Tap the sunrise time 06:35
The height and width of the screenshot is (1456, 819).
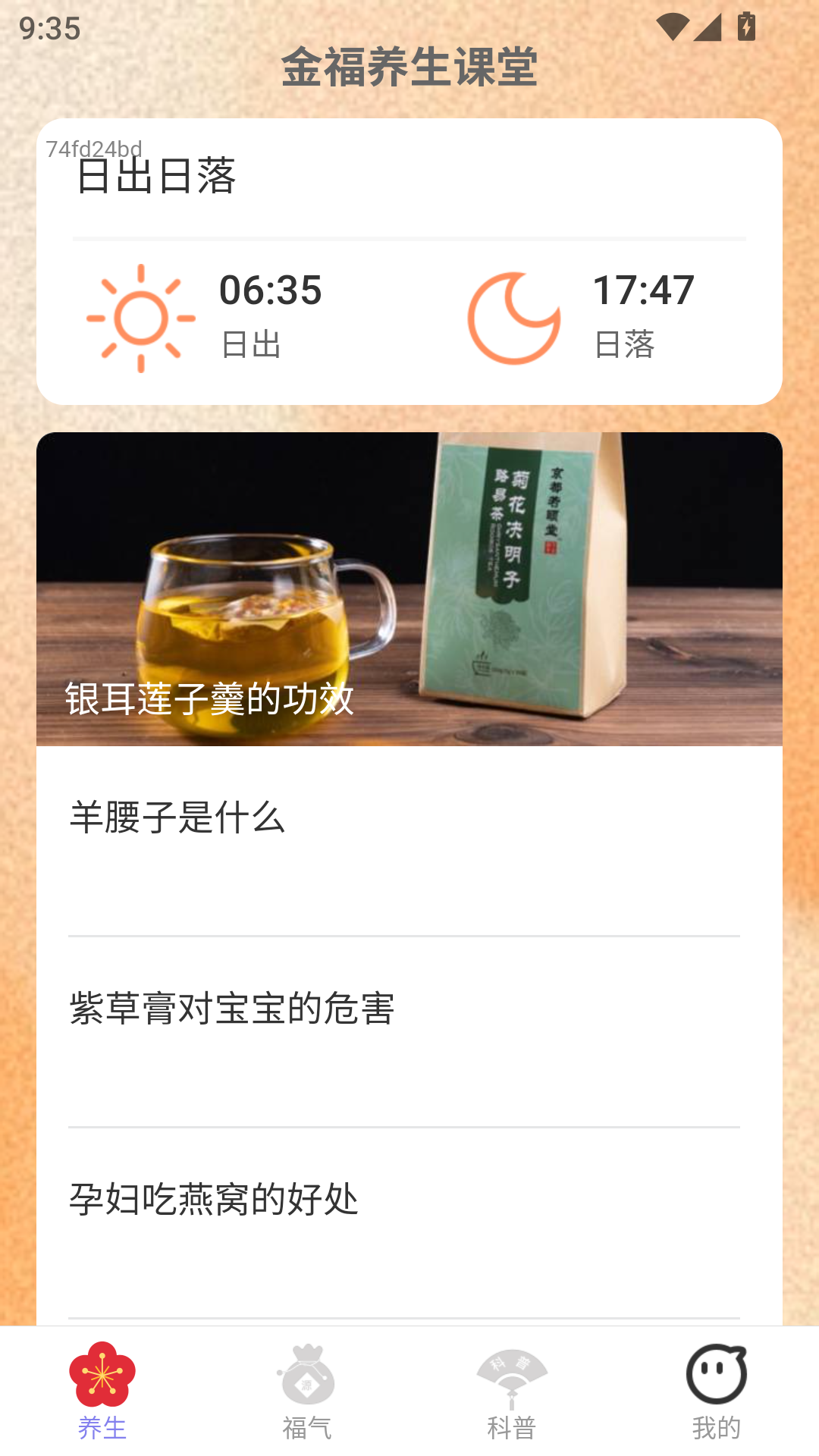pos(269,290)
